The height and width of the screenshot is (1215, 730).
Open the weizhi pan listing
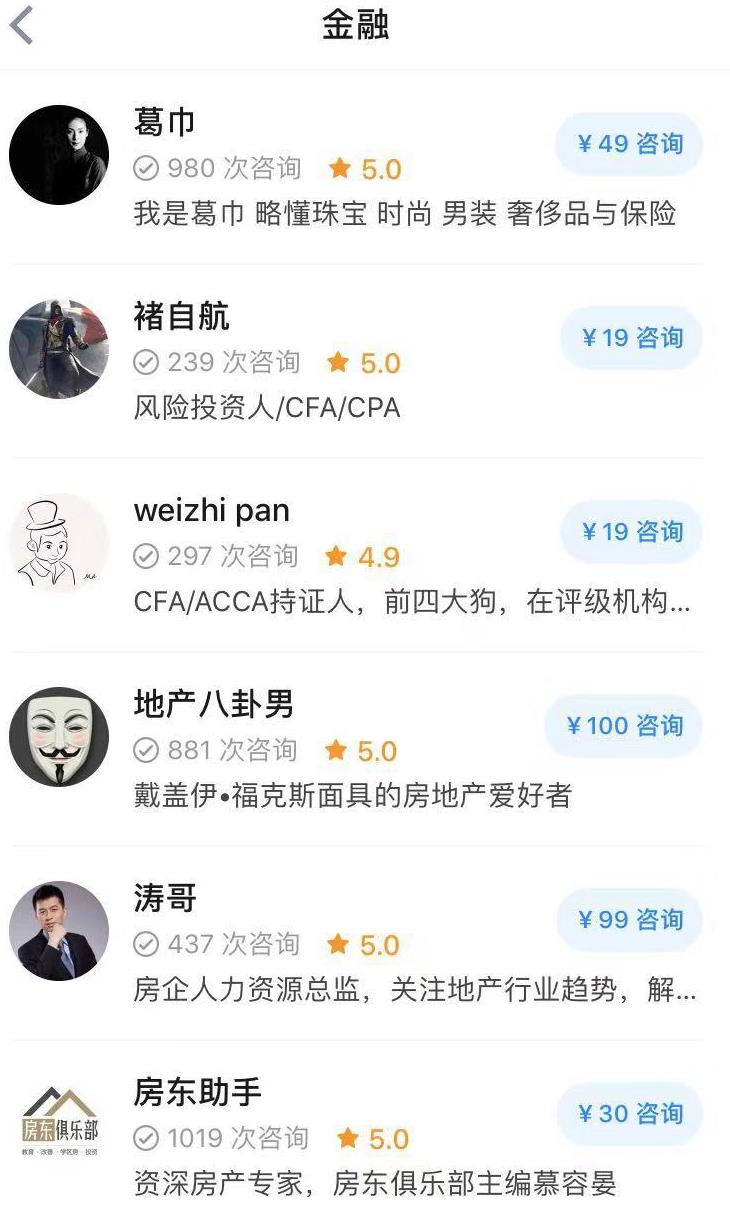click(211, 511)
